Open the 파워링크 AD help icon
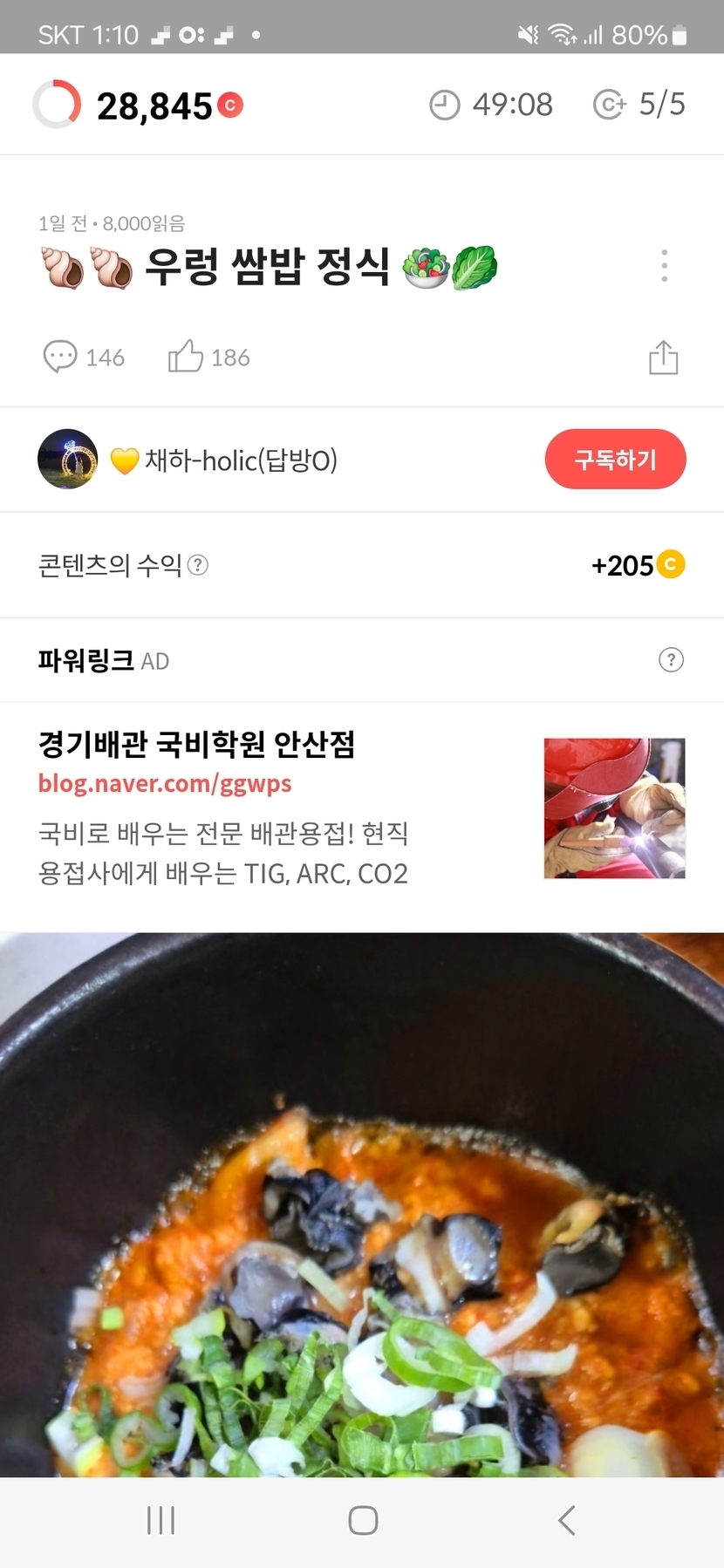This screenshot has width=724, height=1568. [671, 660]
